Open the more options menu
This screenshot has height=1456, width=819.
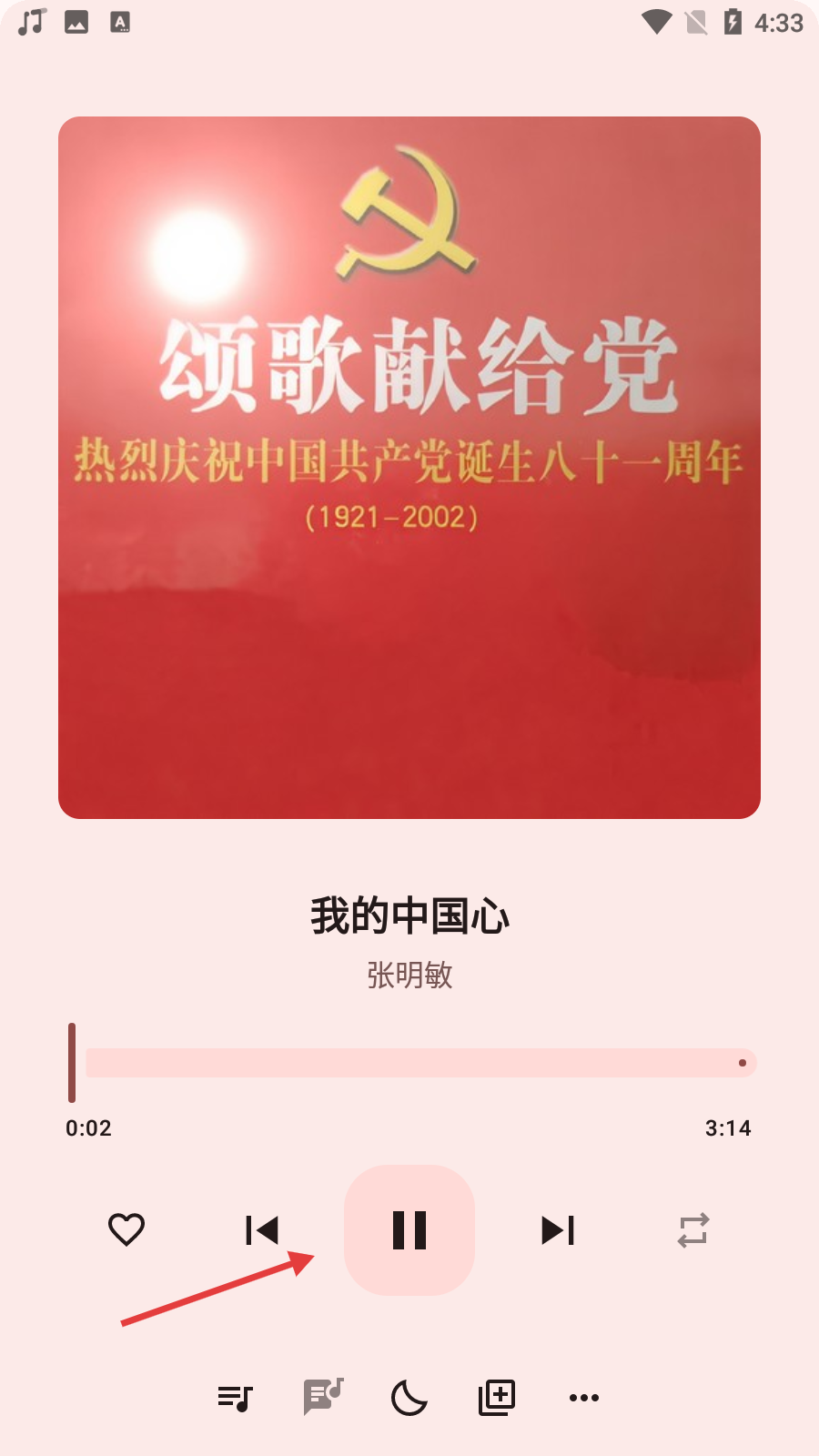click(584, 1397)
